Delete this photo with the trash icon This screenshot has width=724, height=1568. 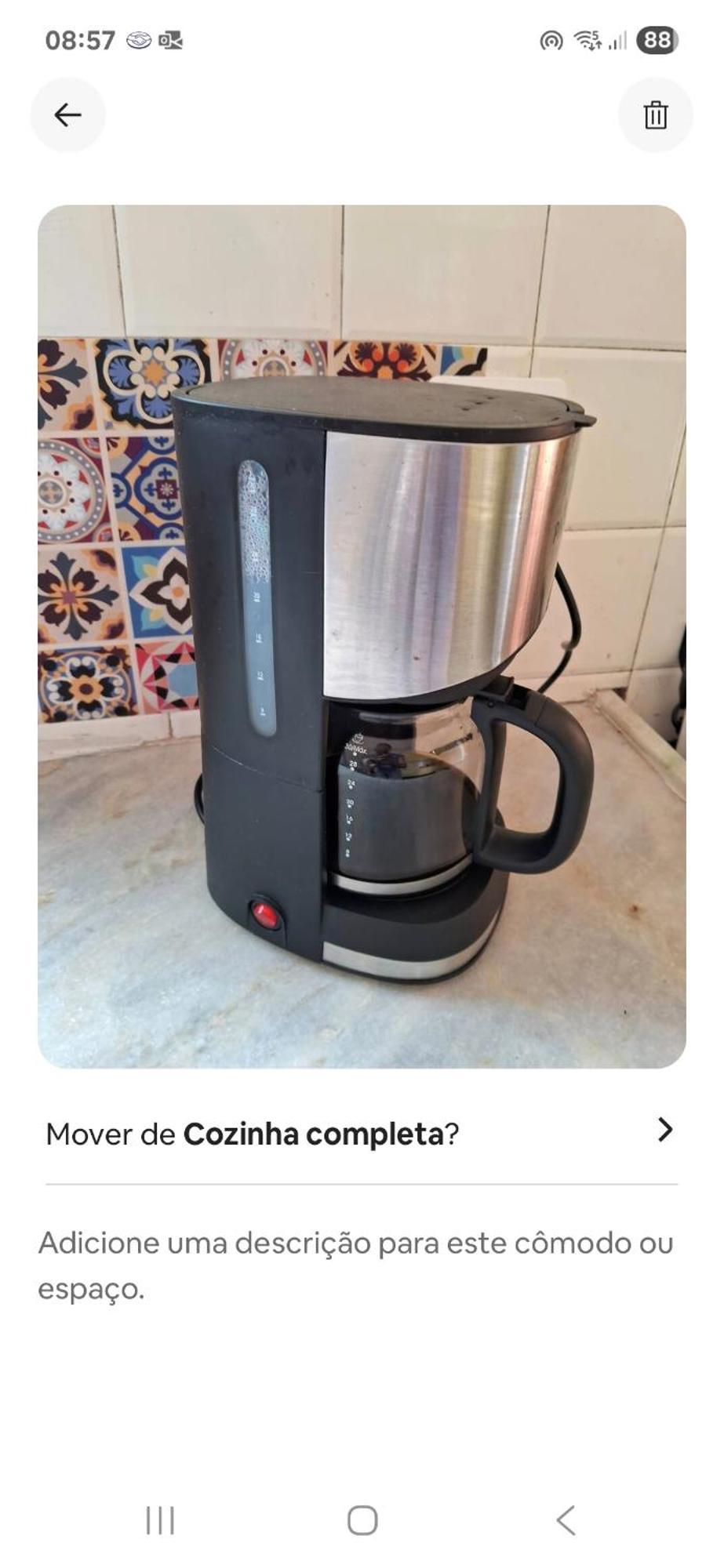[655, 115]
